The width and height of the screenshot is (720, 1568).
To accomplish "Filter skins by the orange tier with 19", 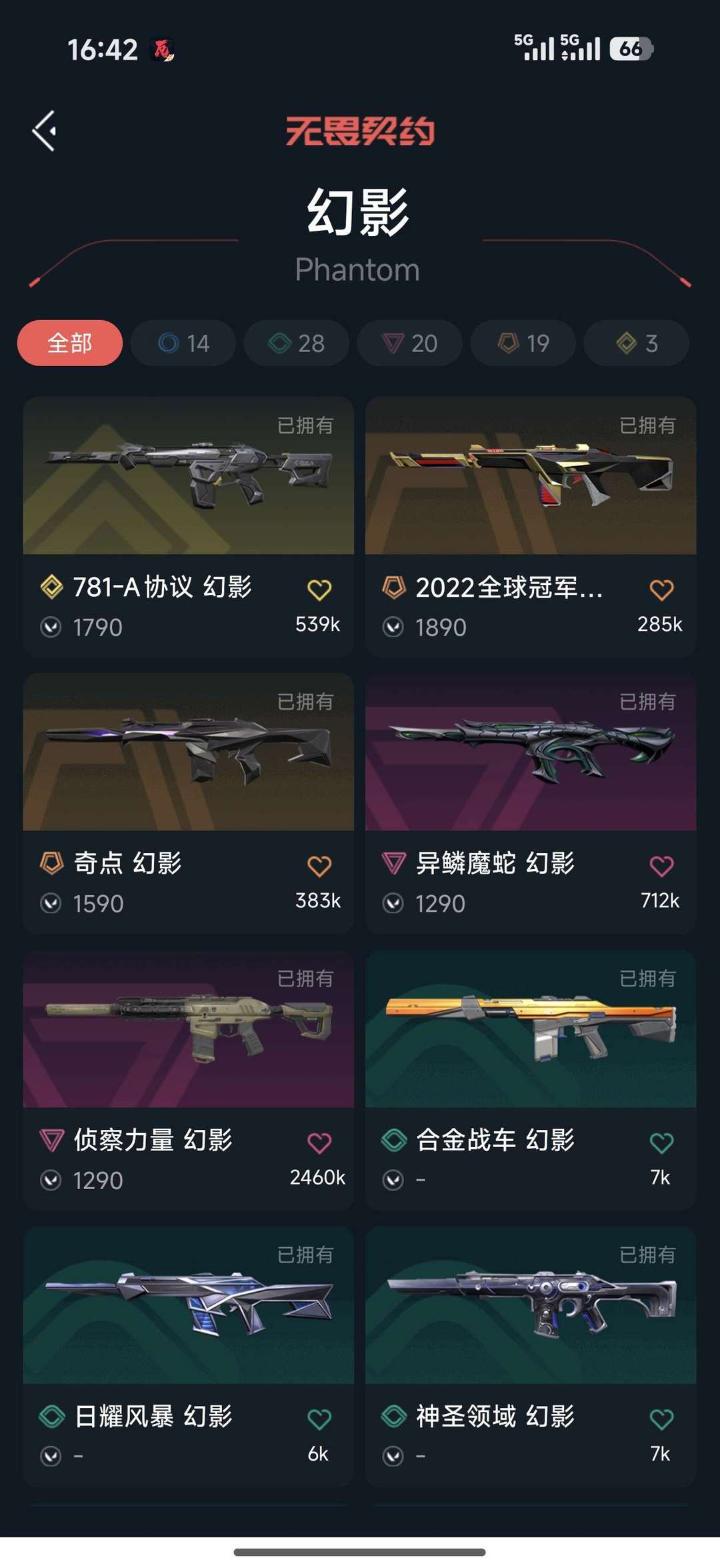I will point(523,343).
